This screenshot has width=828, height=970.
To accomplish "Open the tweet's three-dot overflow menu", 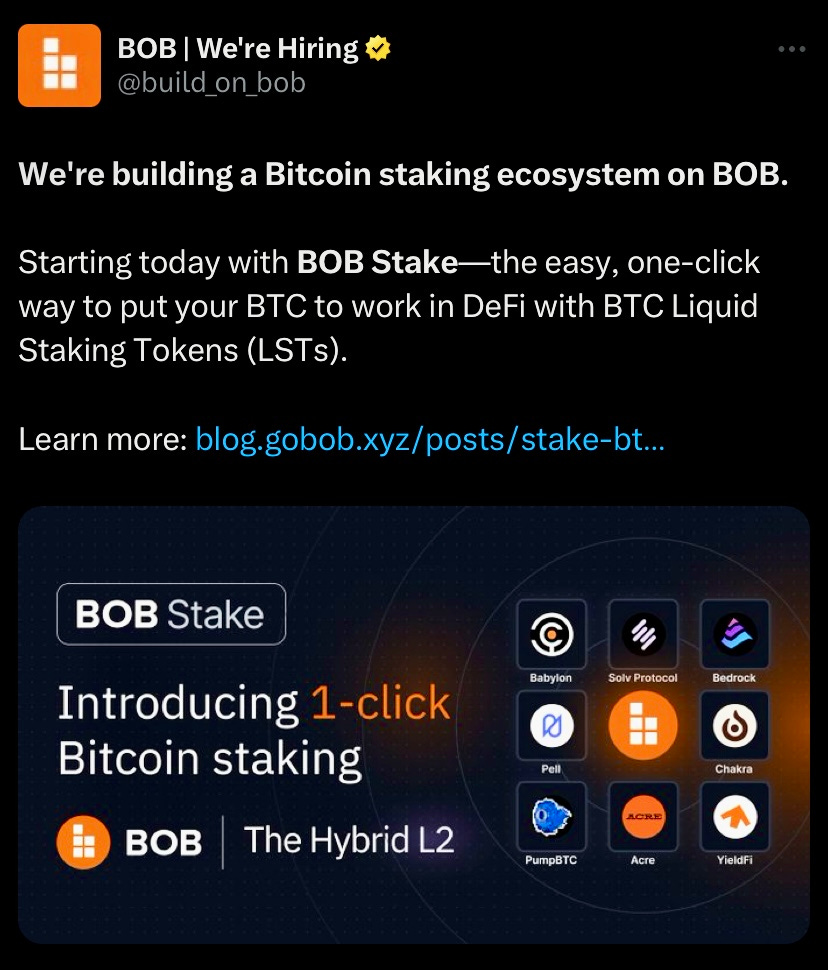I will point(791,49).
